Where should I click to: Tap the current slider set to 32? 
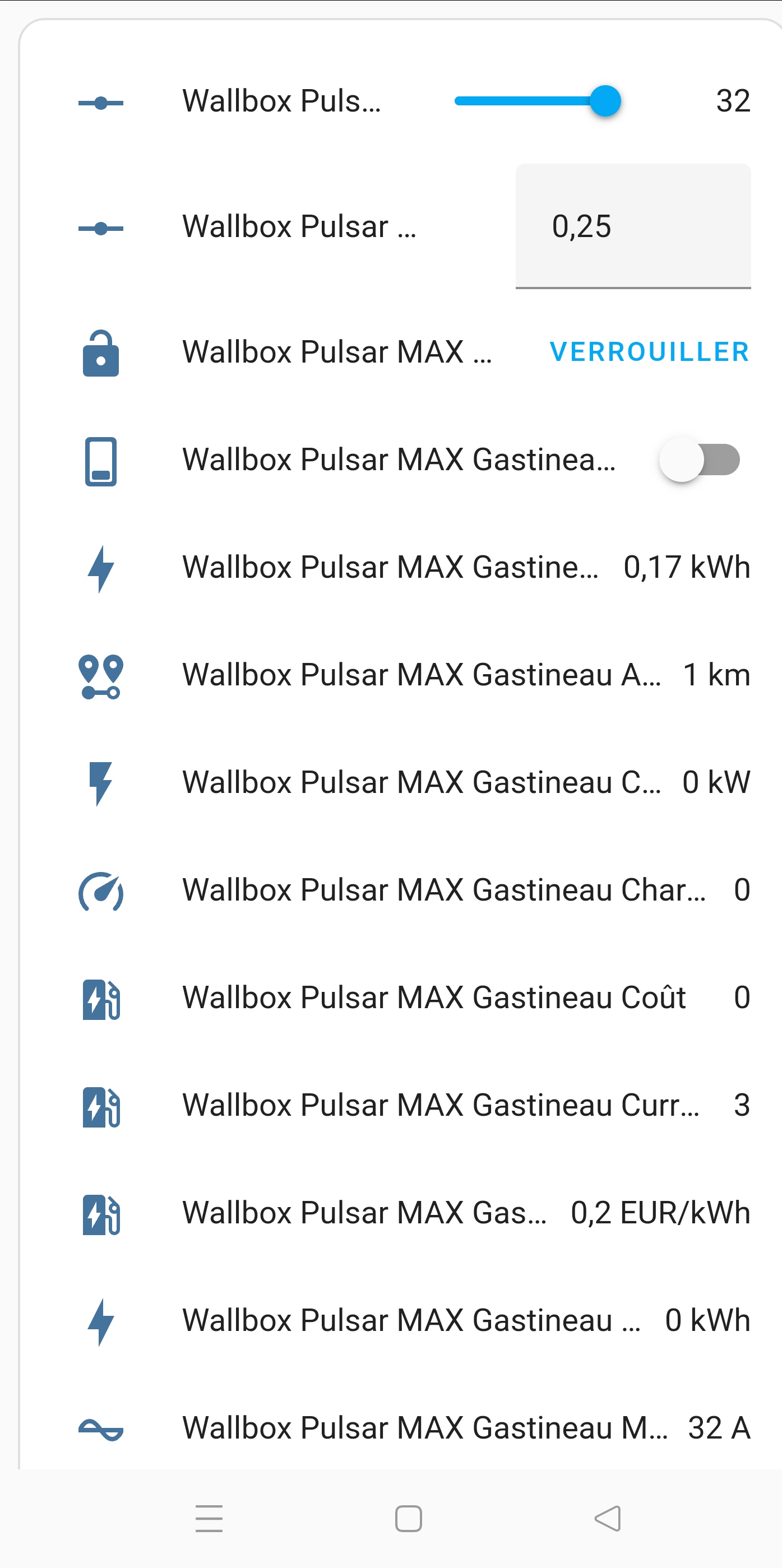[x=538, y=101]
